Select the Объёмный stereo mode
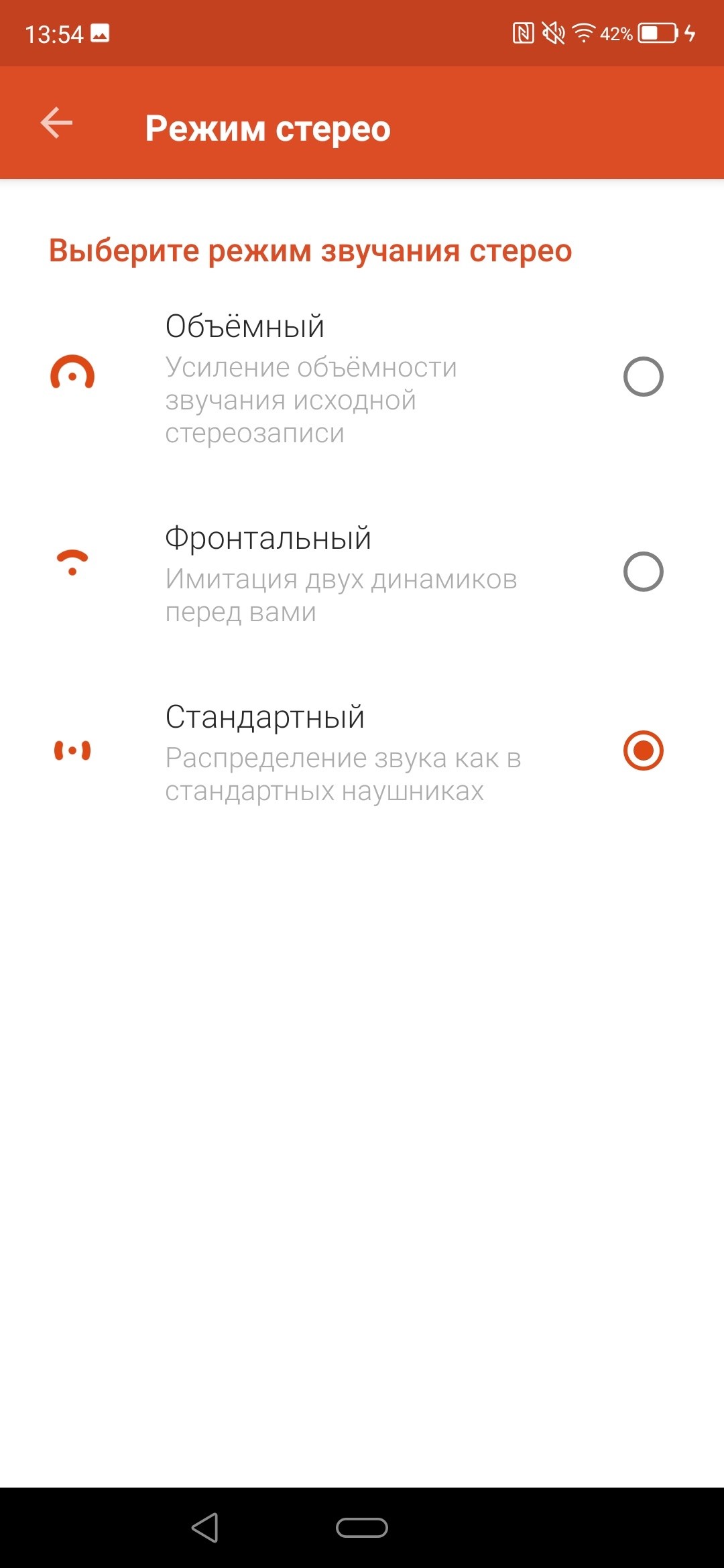This screenshot has width=724, height=1568. pyautogui.click(x=642, y=377)
